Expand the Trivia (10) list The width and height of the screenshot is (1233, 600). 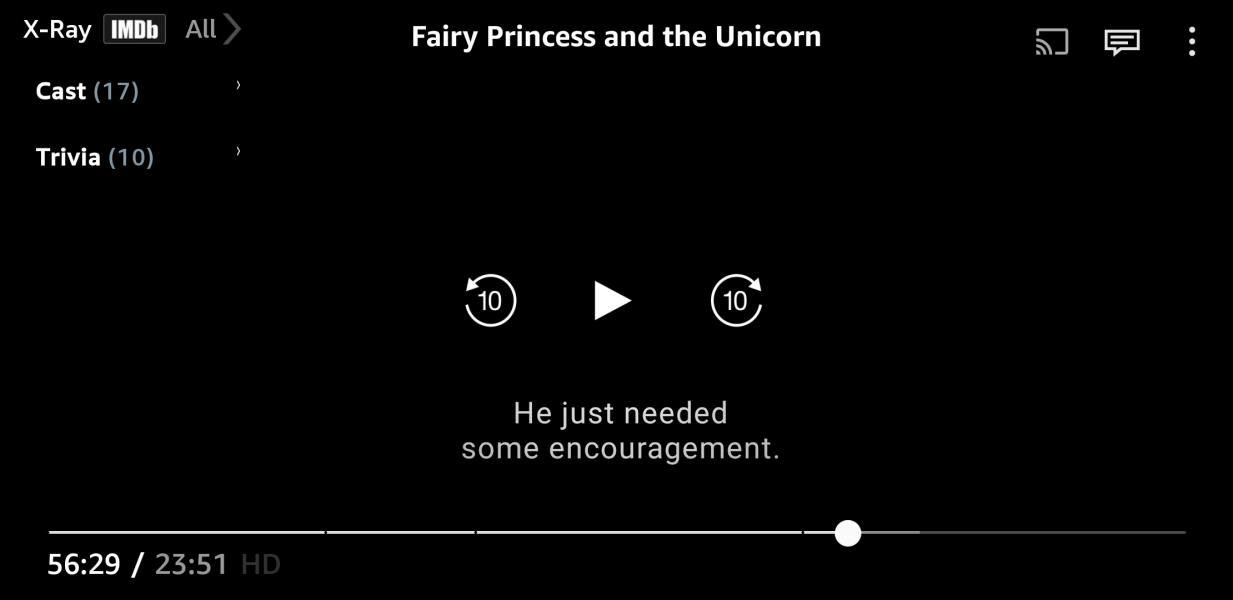click(137, 157)
